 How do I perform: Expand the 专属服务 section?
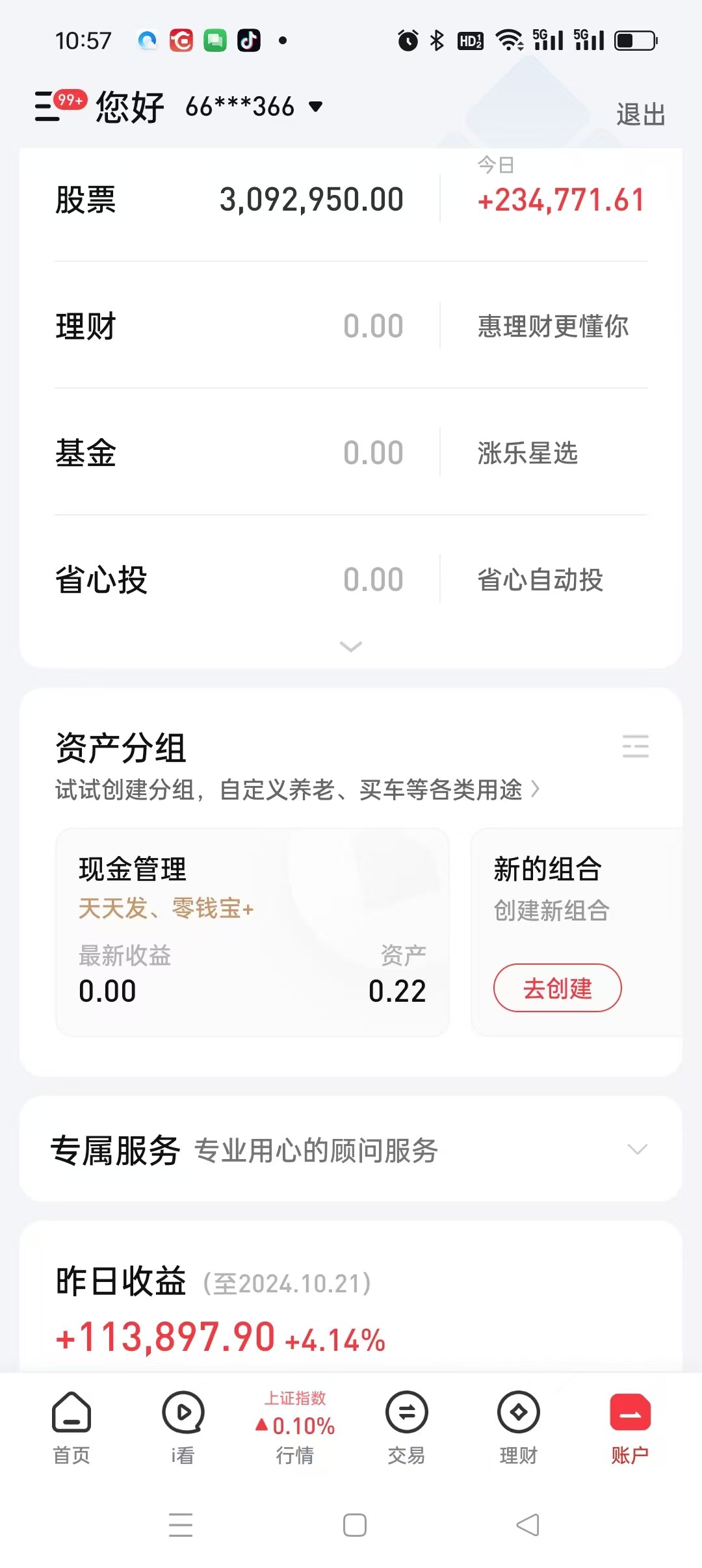coord(351,1149)
